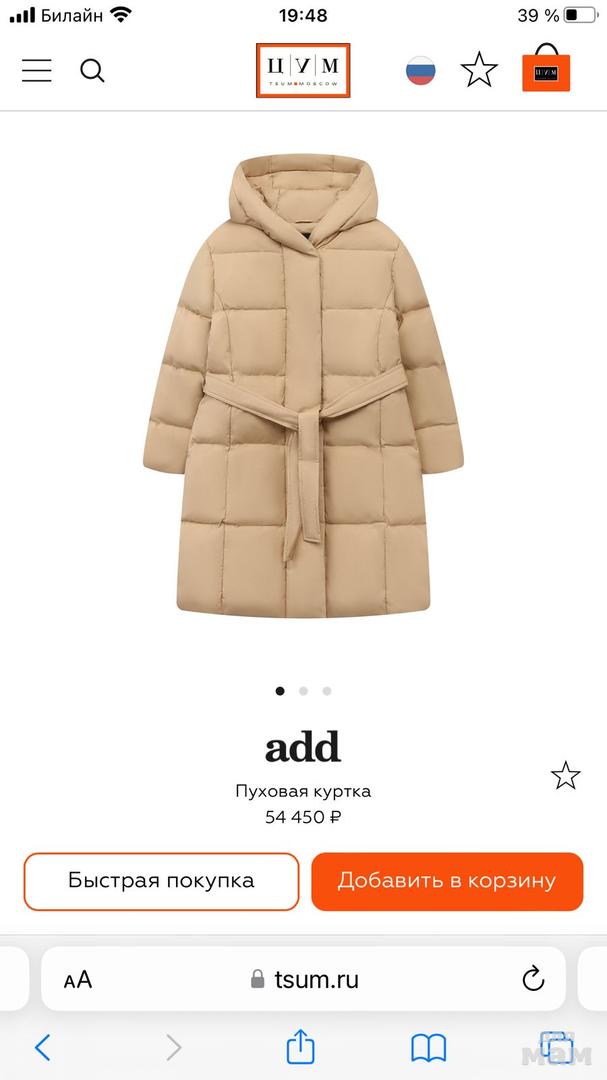Screen dimensions: 607x1080
Task: Open Safari's AA page settings
Action: click(x=78, y=979)
